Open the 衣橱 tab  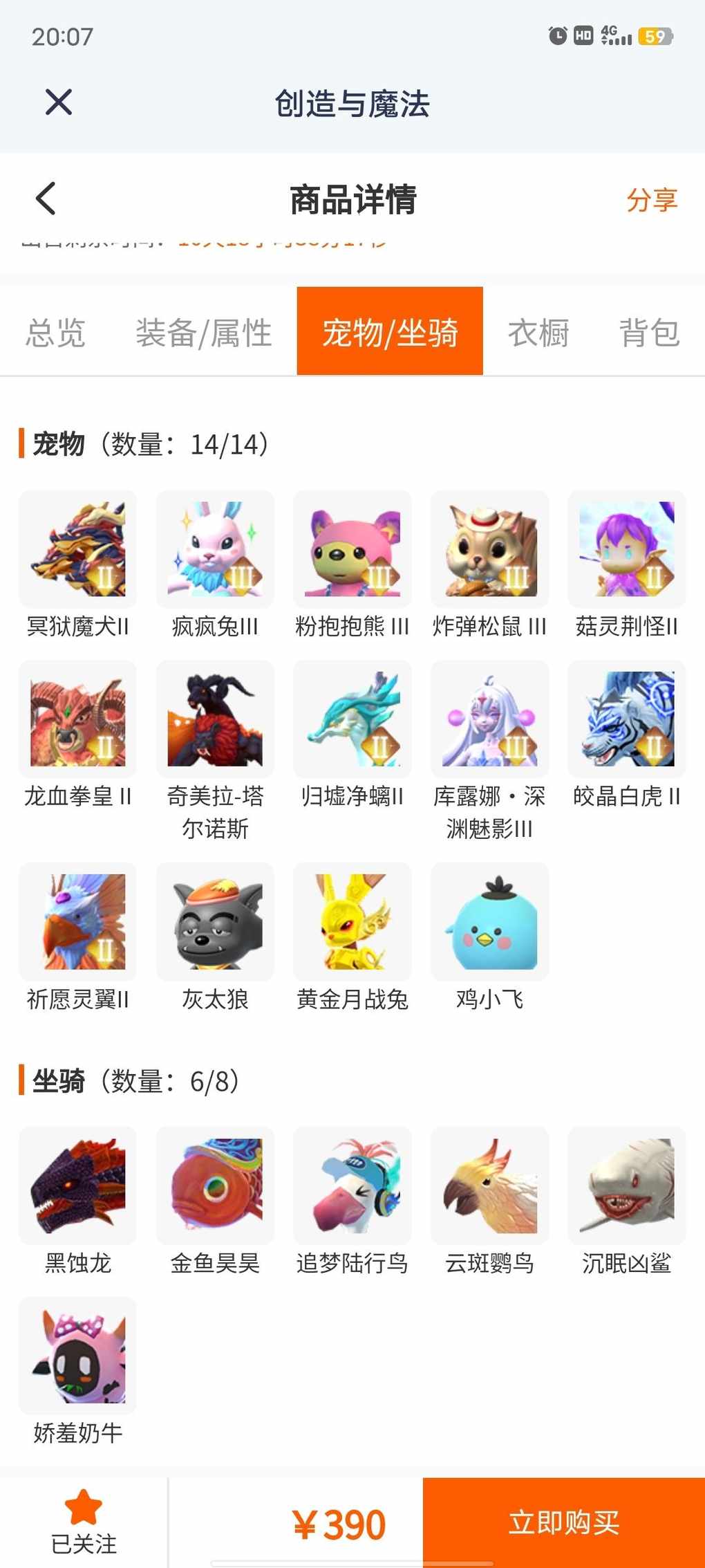tap(538, 332)
